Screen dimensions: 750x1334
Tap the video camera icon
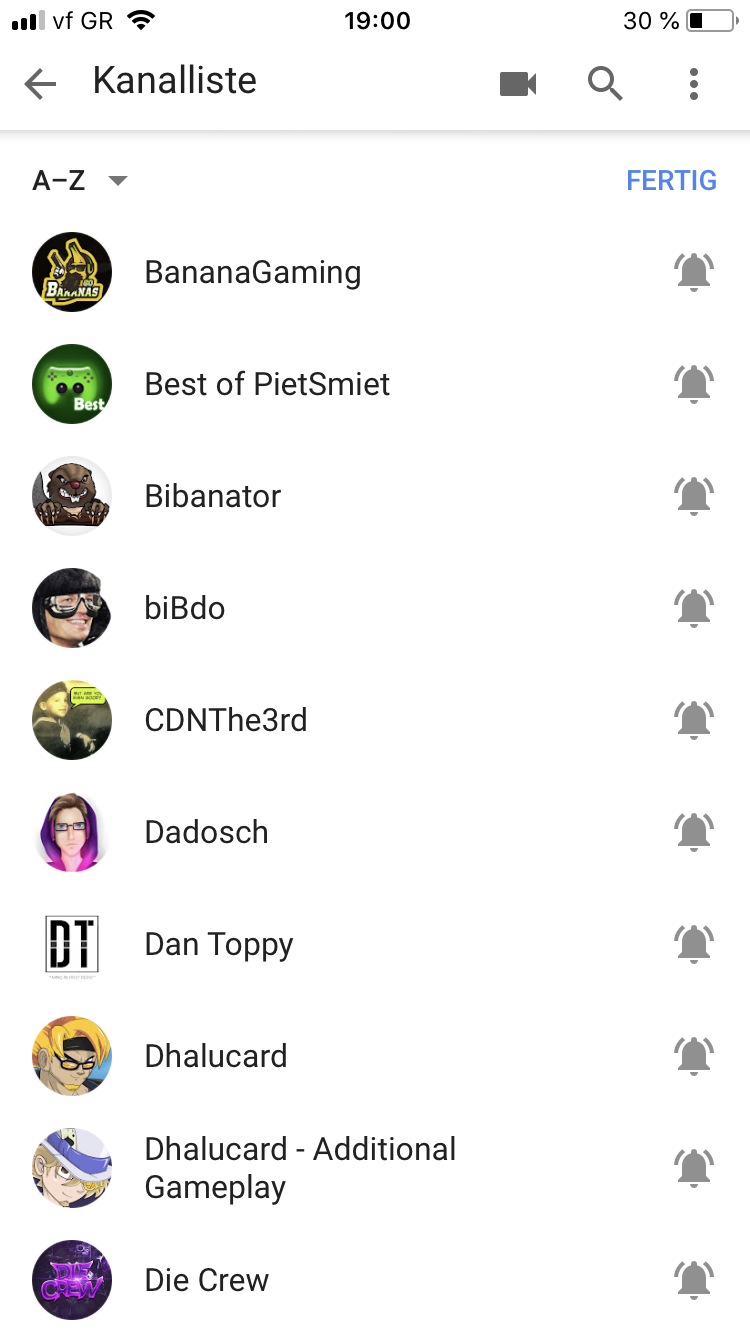point(518,84)
